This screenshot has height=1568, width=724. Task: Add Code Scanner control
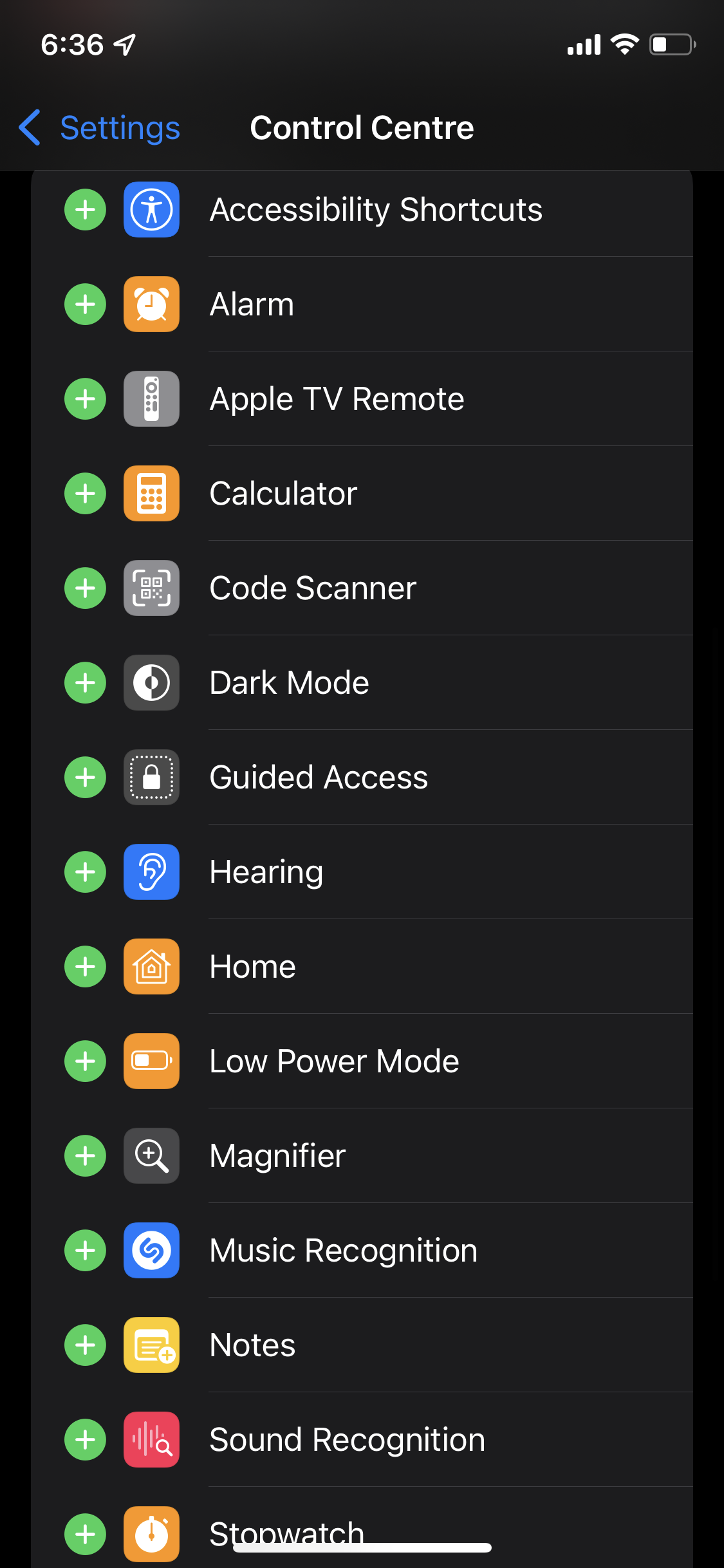point(86,588)
